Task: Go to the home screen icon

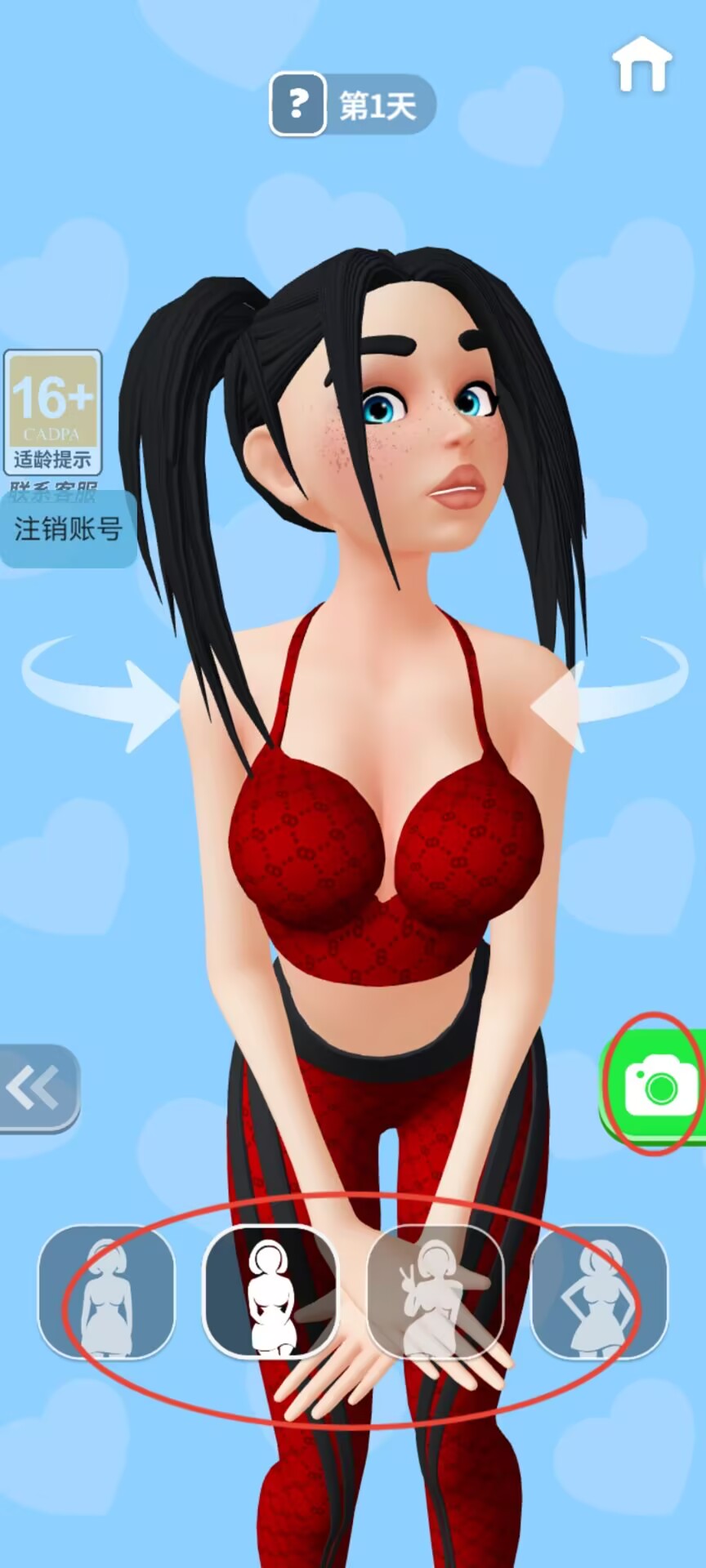Action: coord(642,65)
